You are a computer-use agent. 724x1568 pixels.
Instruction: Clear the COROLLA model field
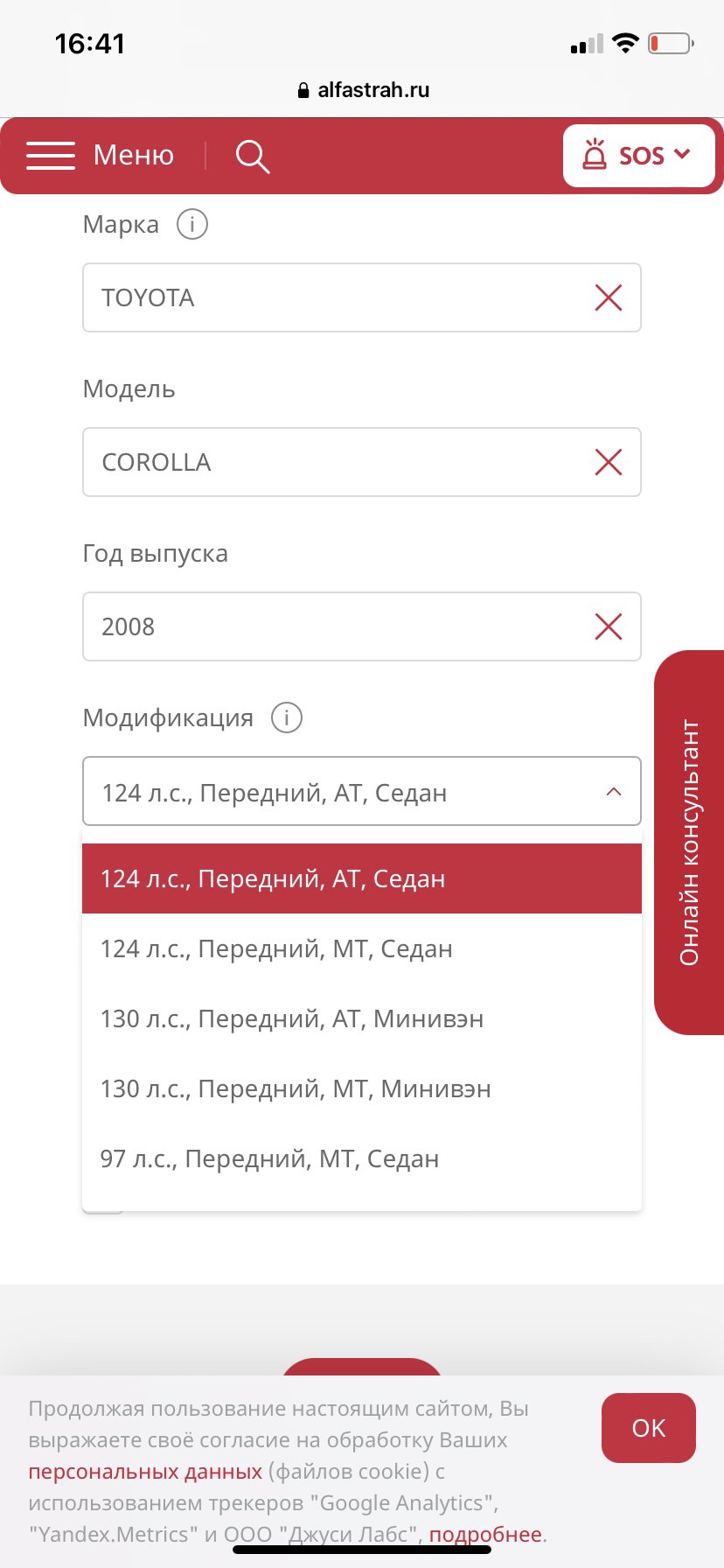tap(609, 462)
